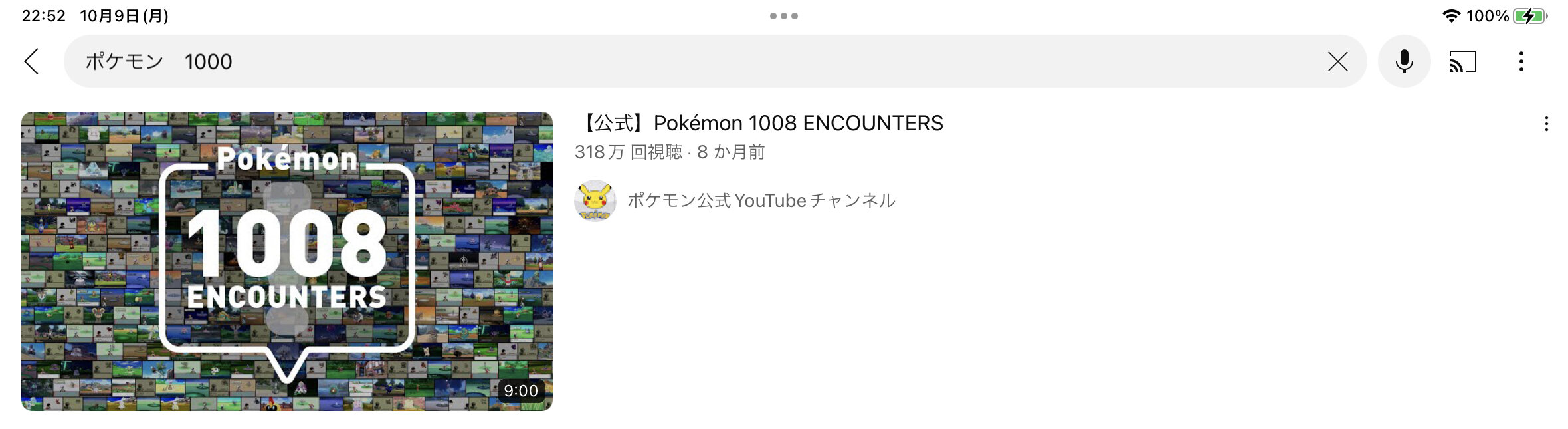The height and width of the screenshot is (429, 1568).
Task: Start voice search with microphone
Action: click(x=1404, y=61)
